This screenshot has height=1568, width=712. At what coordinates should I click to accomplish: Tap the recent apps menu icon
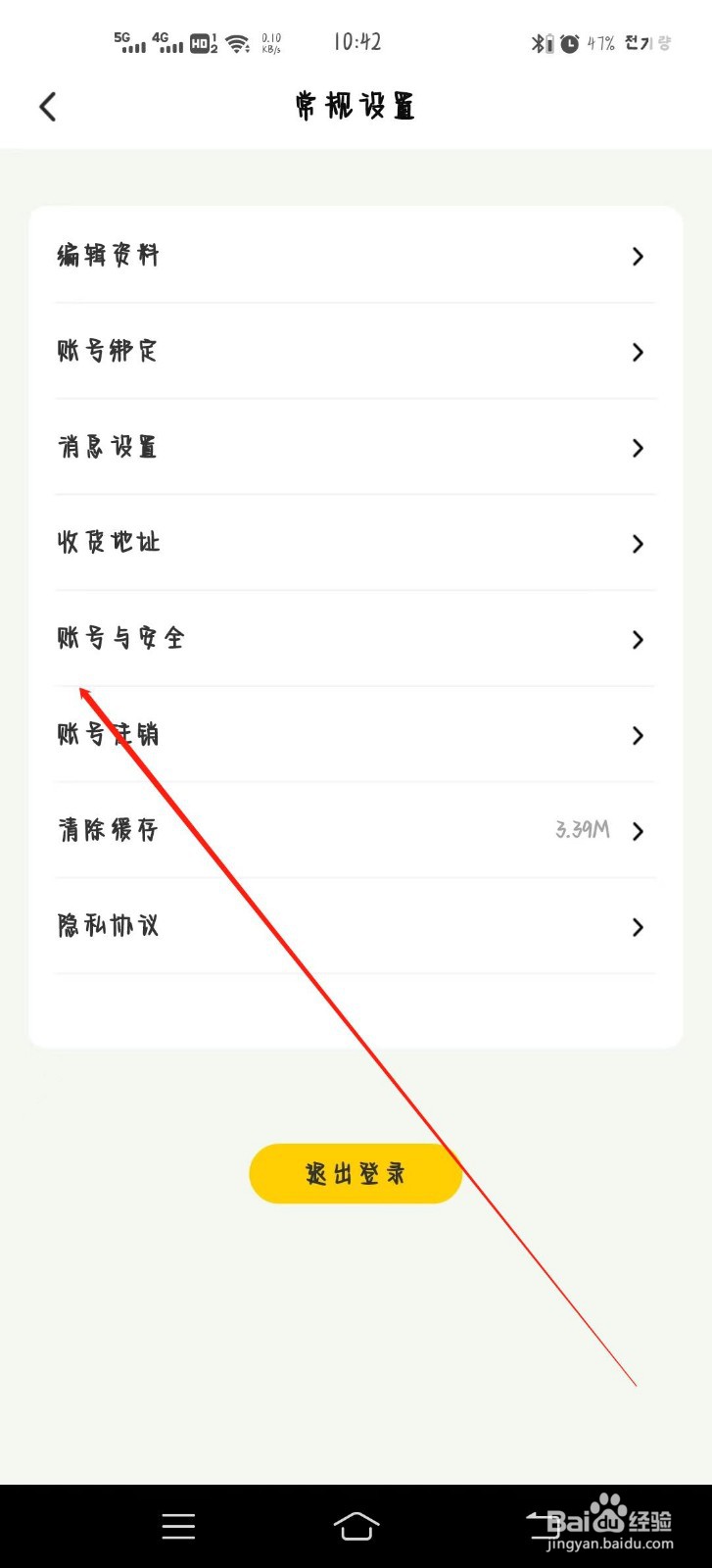tap(178, 1526)
